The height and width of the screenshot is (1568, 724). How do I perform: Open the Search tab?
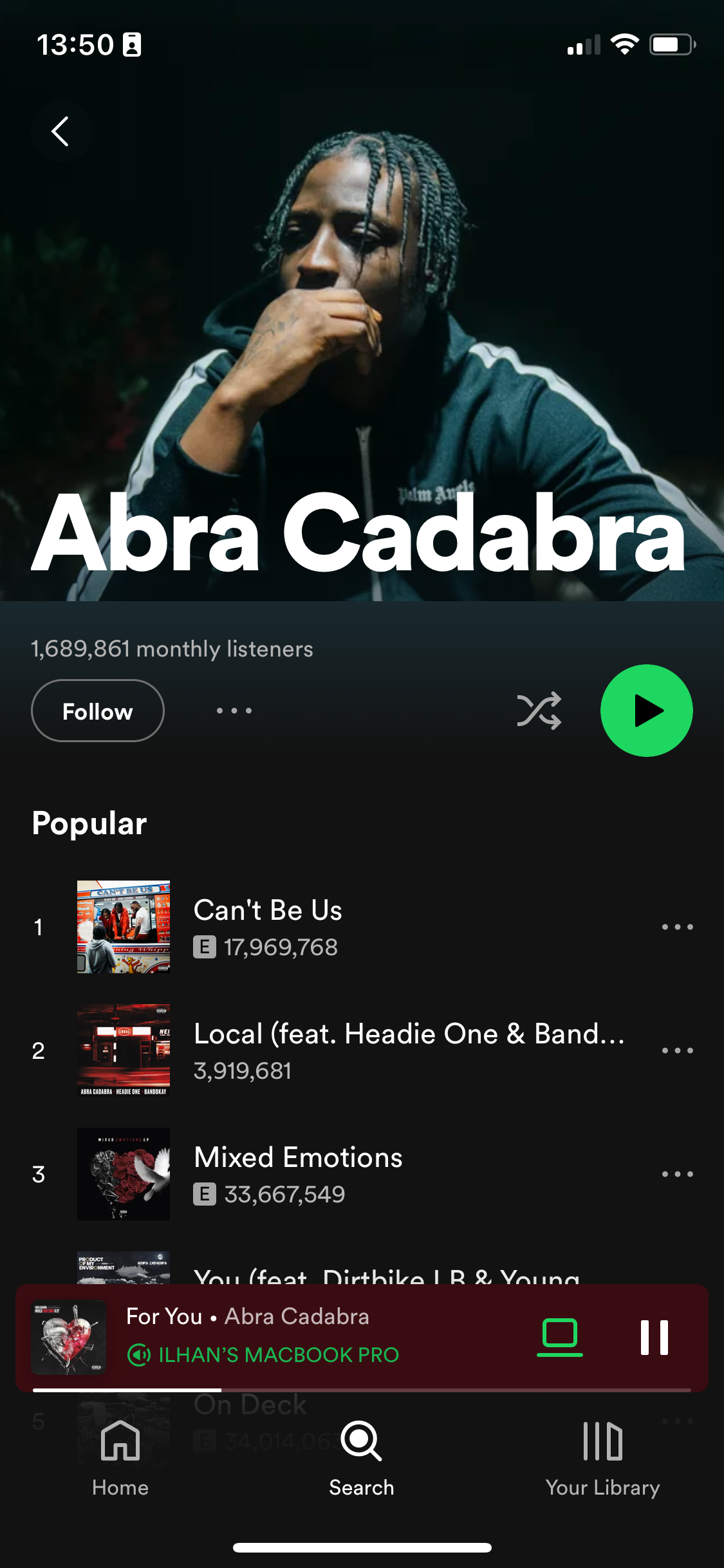(362, 1459)
